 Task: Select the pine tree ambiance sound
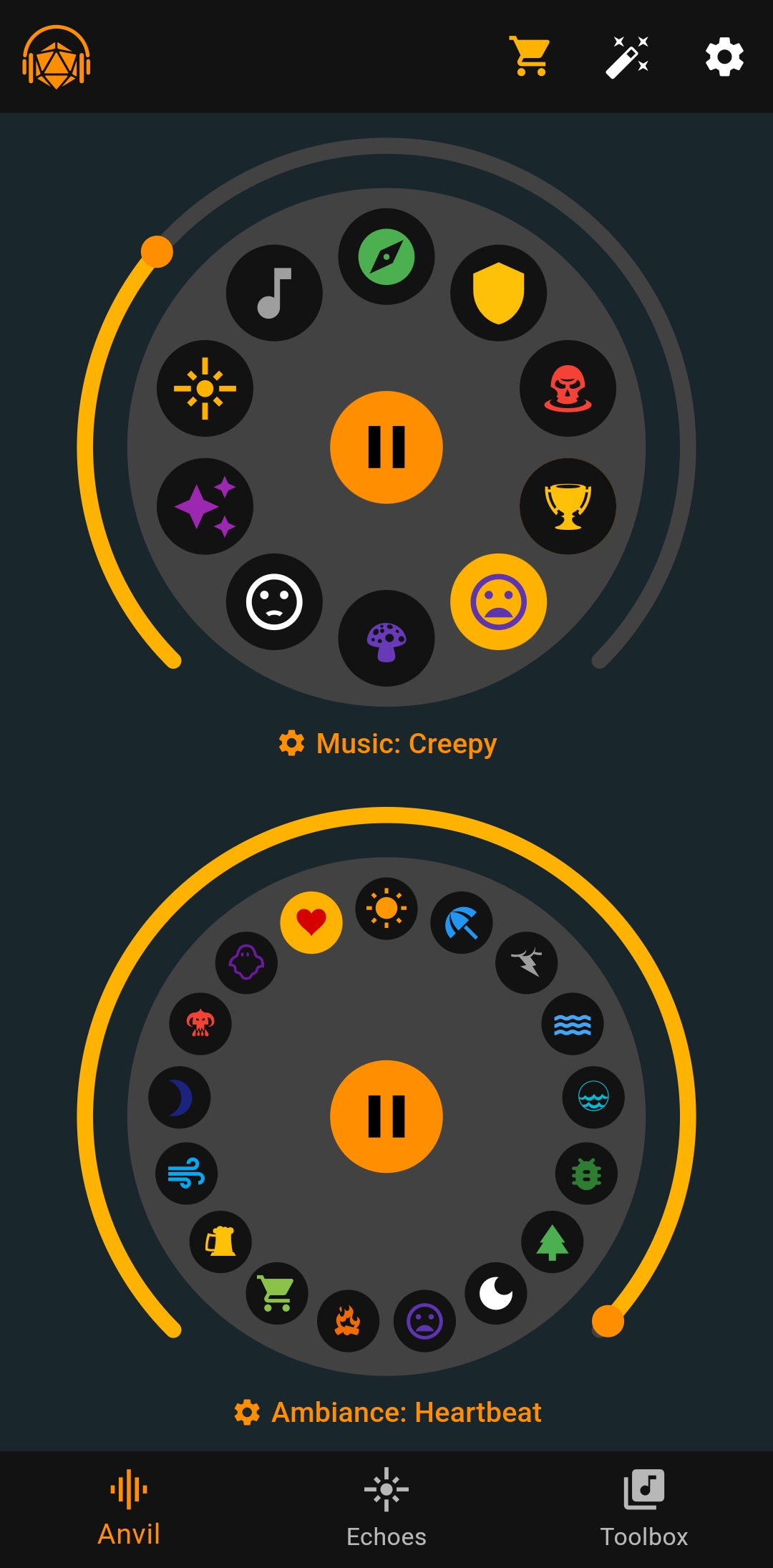point(552,1242)
